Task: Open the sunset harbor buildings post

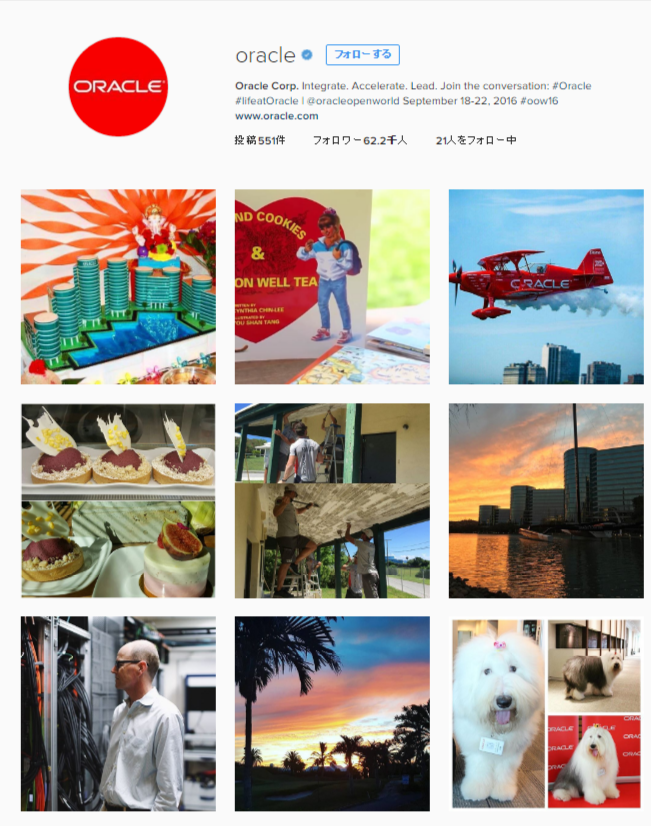Action: (x=546, y=500)
